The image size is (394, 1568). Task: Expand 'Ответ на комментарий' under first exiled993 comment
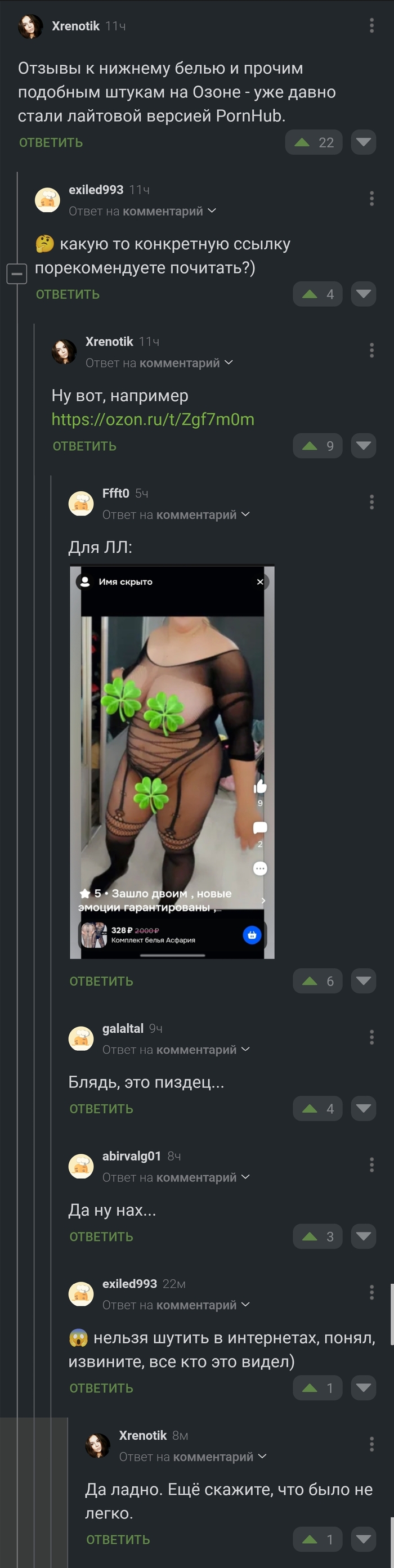142,211
